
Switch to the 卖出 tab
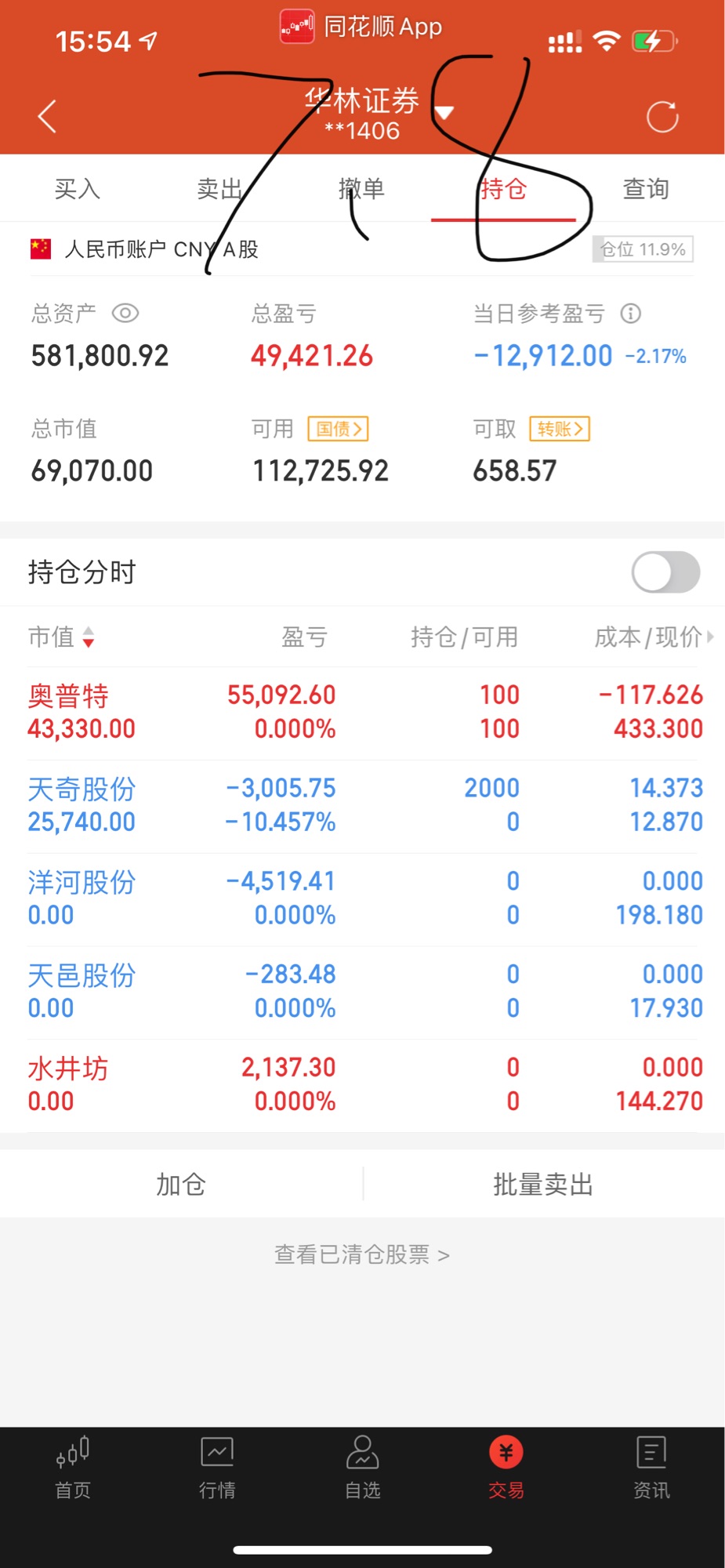point(219,189)
